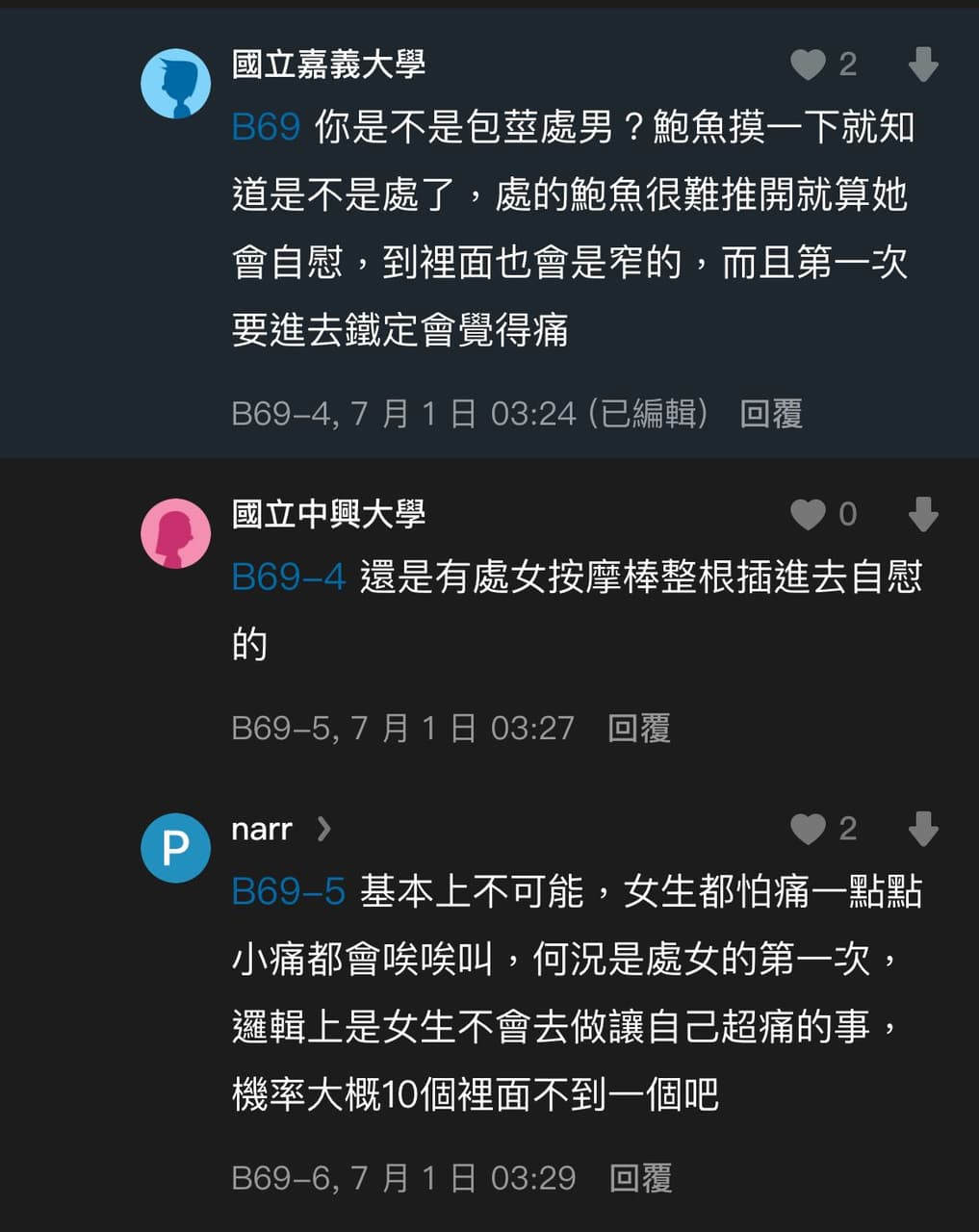Open the B69-5 mention link
The image size is (979, 1232).
click(x=289, y=890)
